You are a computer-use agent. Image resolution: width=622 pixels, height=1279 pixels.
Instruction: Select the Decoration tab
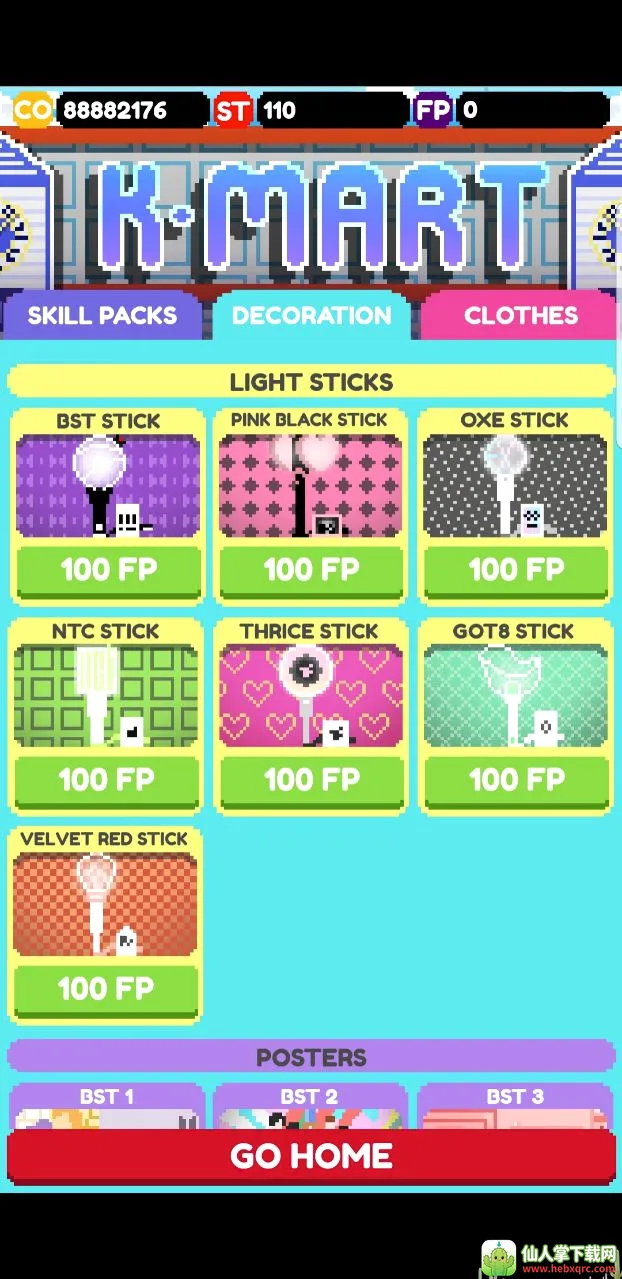tap(312, 316)
